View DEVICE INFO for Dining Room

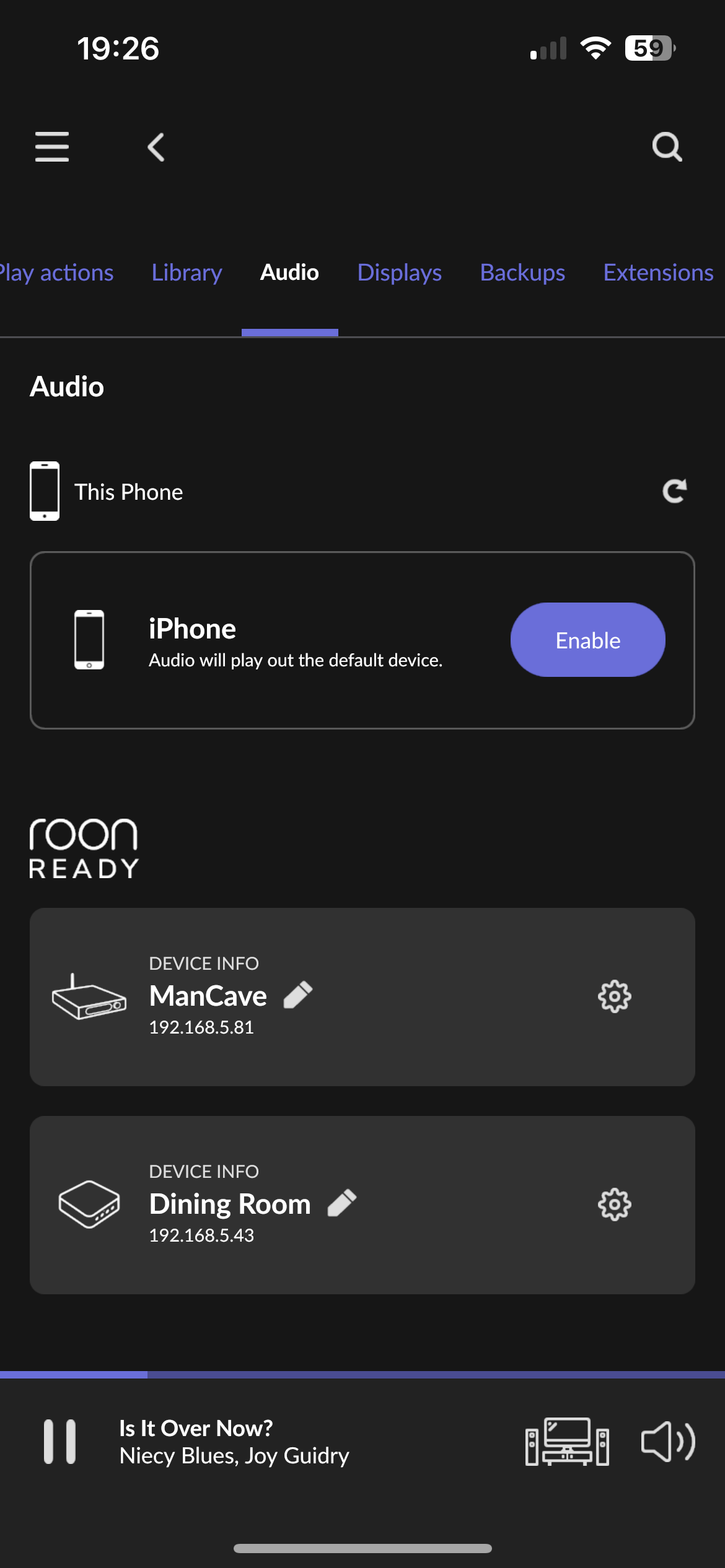(204, 1171)
